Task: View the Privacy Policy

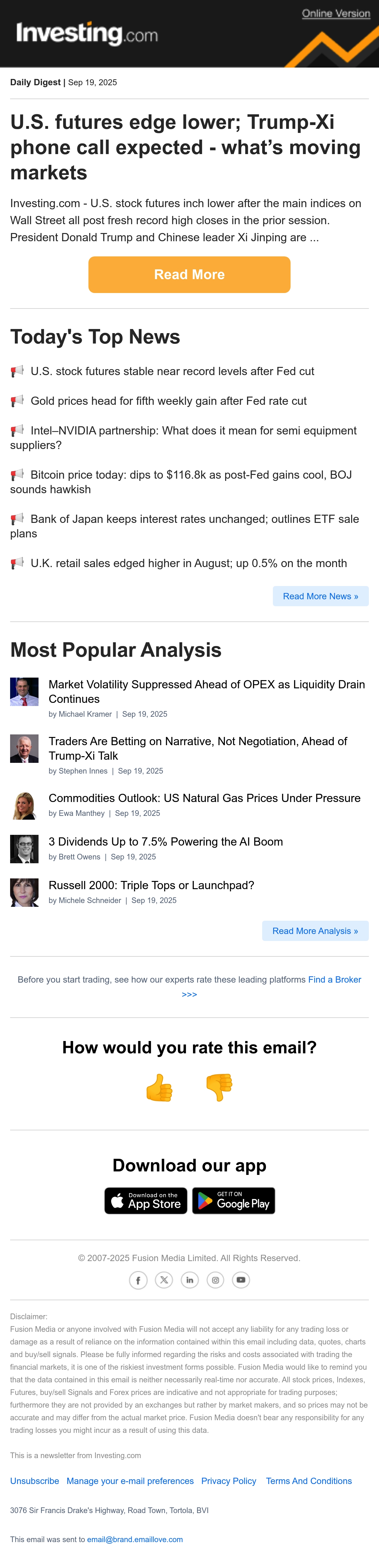Action: (x=228, y=1480)
